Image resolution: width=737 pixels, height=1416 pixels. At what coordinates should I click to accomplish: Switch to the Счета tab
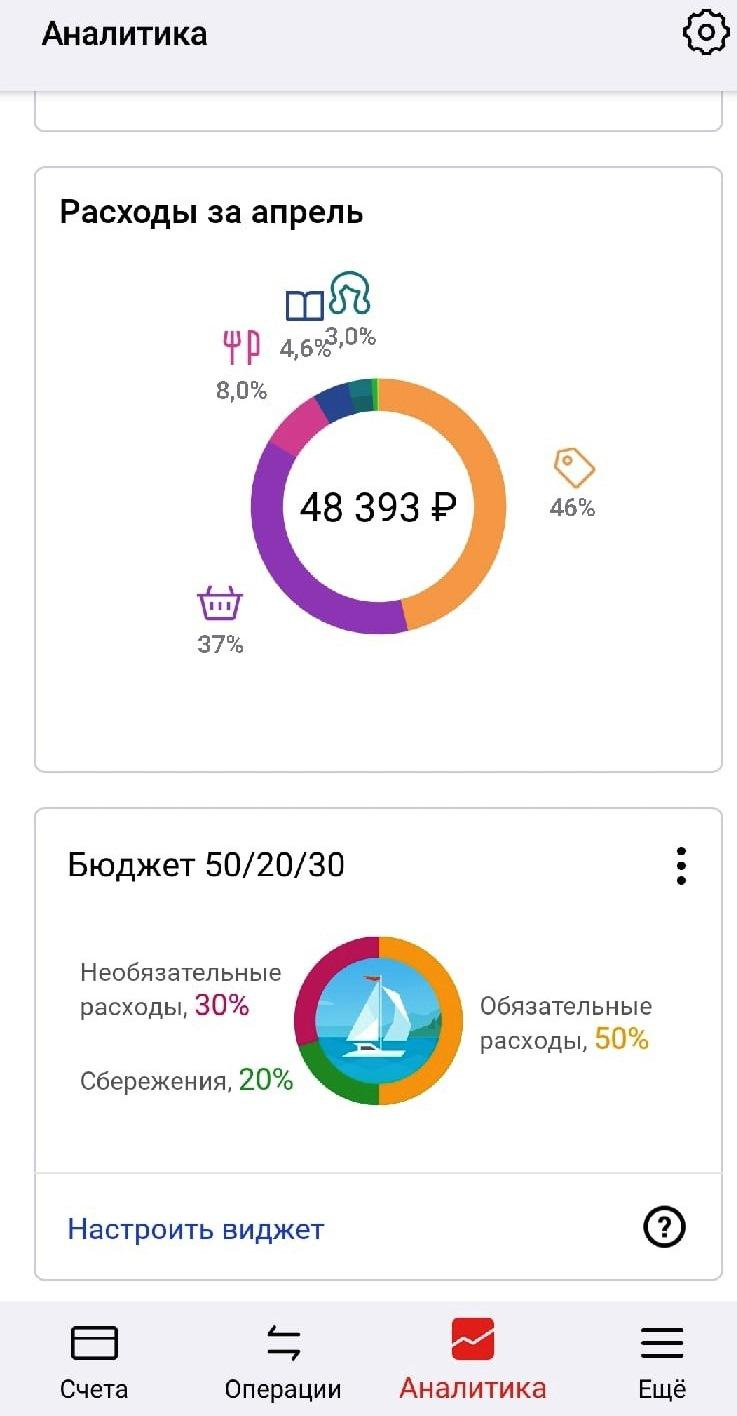(x=94, y=1361)
